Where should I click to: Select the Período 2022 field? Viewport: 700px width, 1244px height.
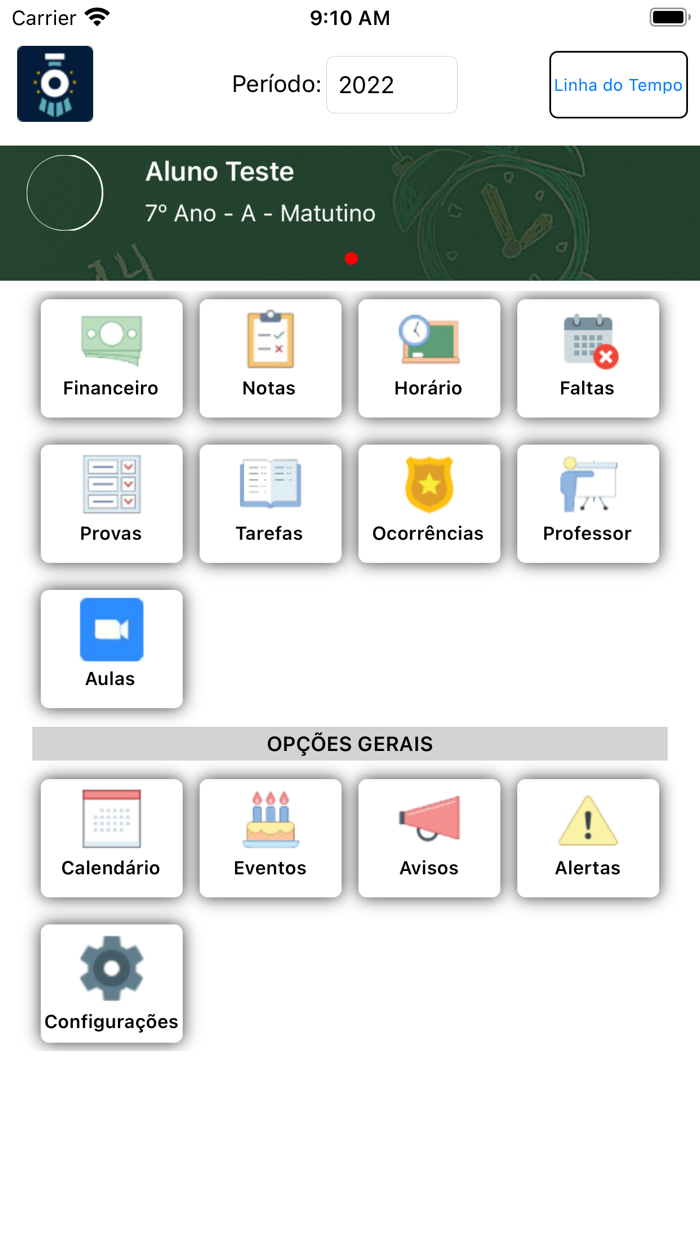coord(392,85)
